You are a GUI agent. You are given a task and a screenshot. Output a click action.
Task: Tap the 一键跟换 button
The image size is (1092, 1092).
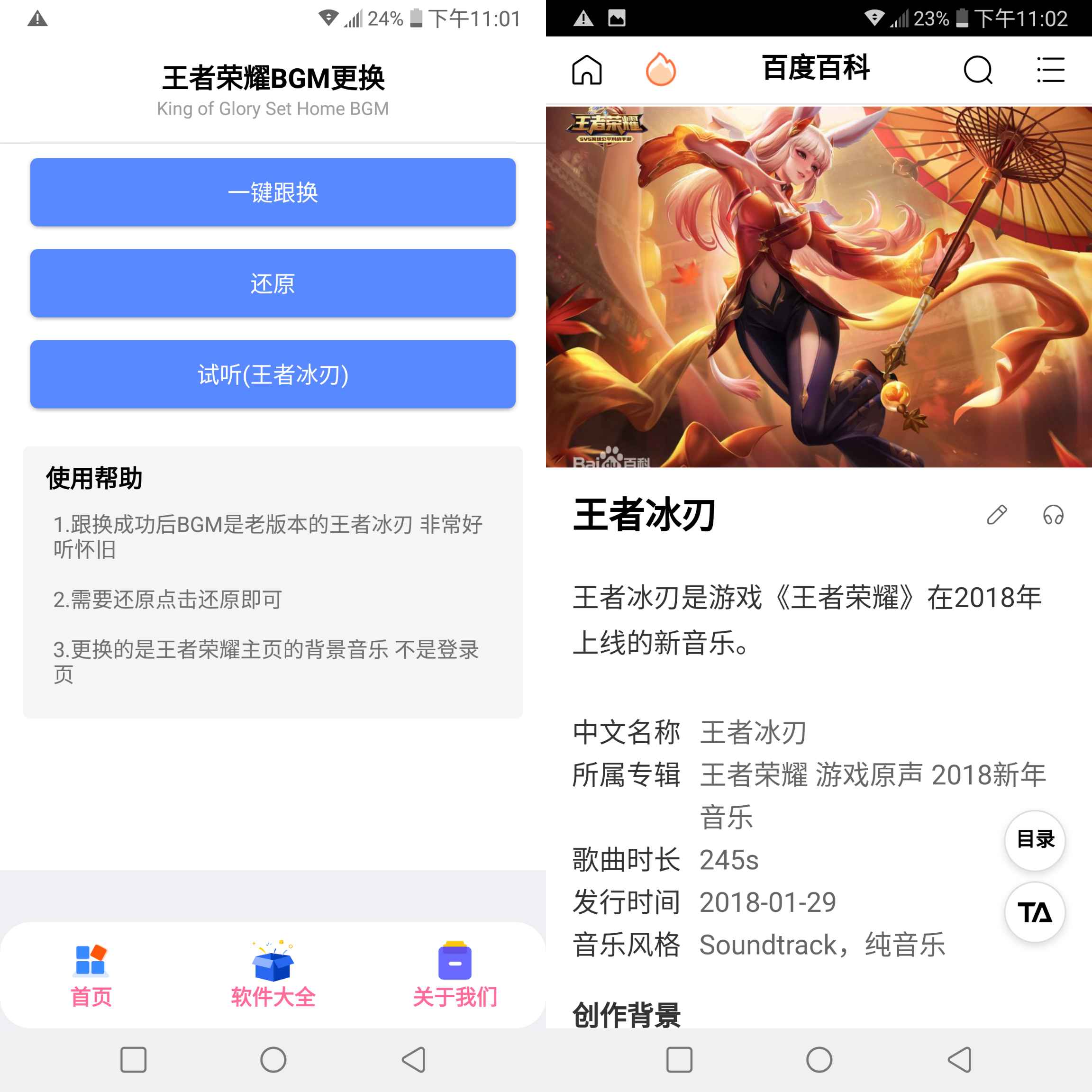click(273, 192)
